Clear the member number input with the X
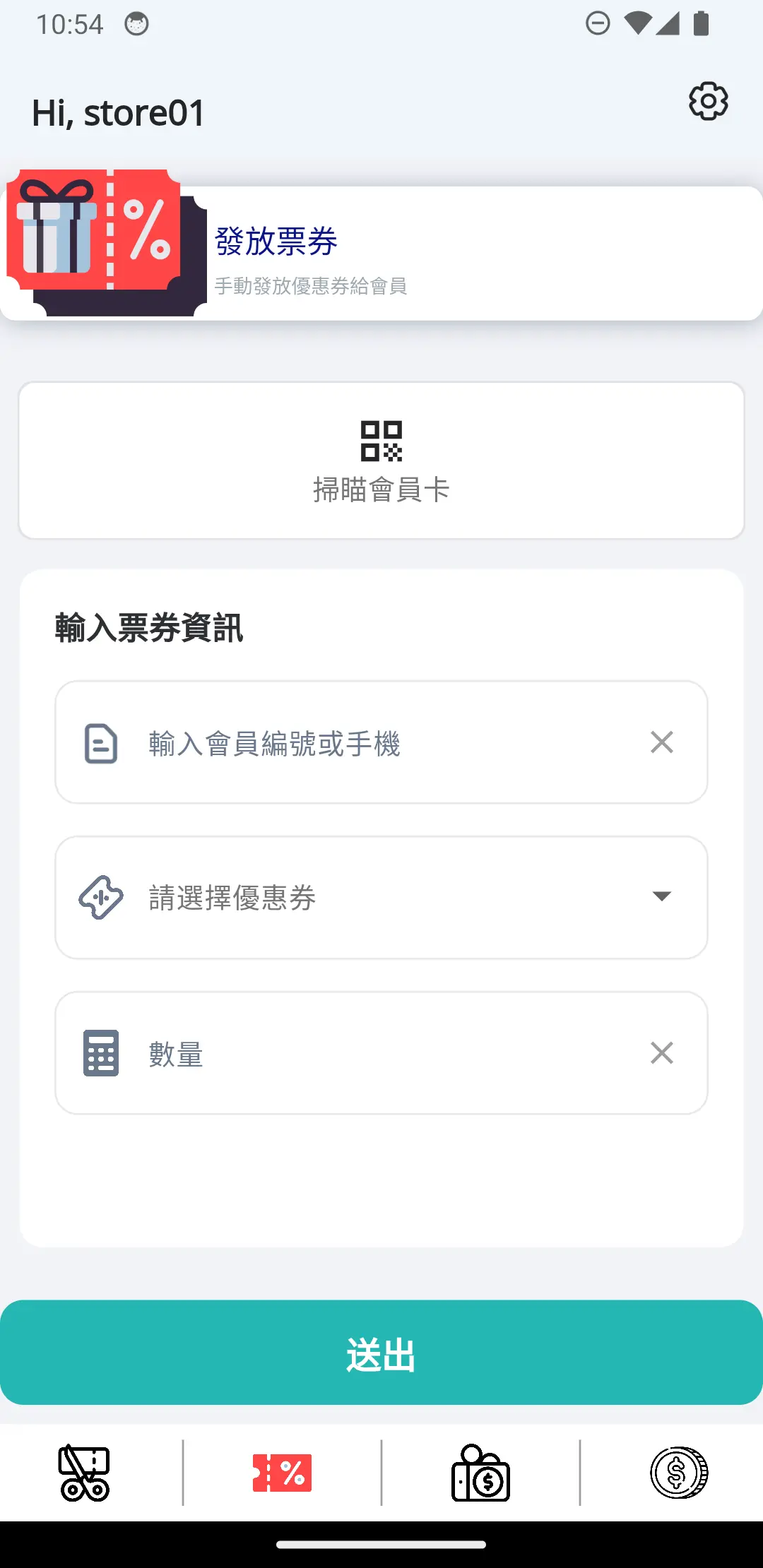This screenshot has height=1568, width=763. click(x=661, y=742)
